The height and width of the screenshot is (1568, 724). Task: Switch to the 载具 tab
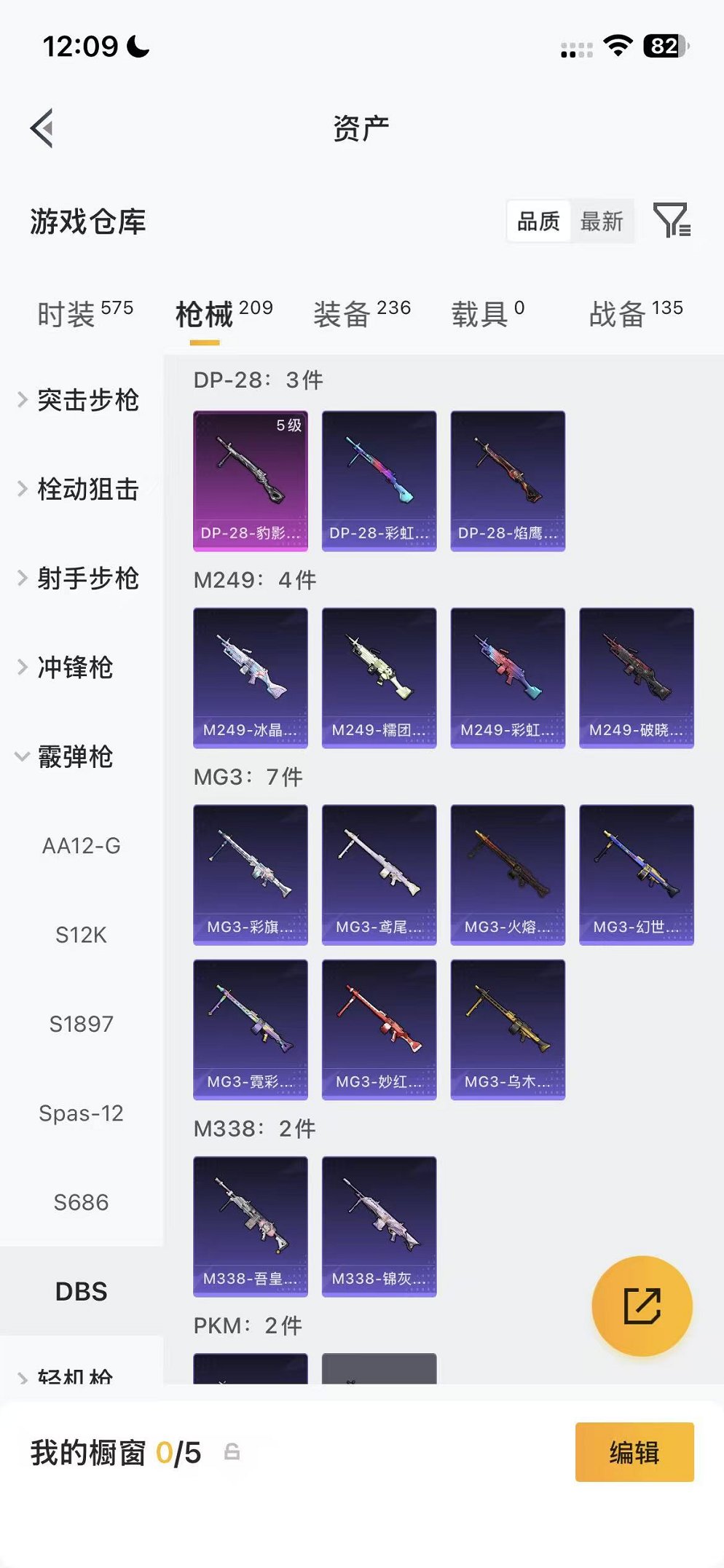click(488, 314)
